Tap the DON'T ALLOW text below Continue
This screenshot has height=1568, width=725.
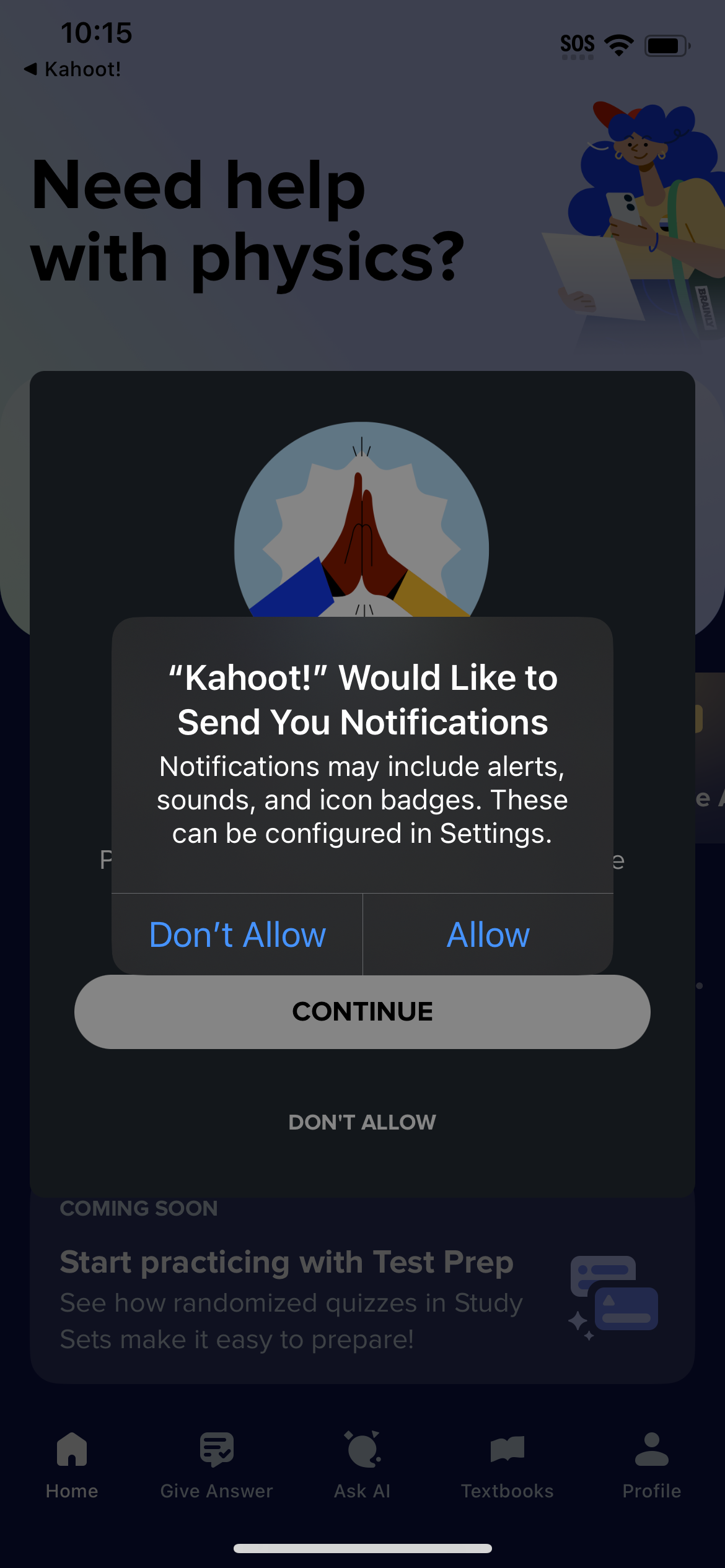click(362, 1122)
